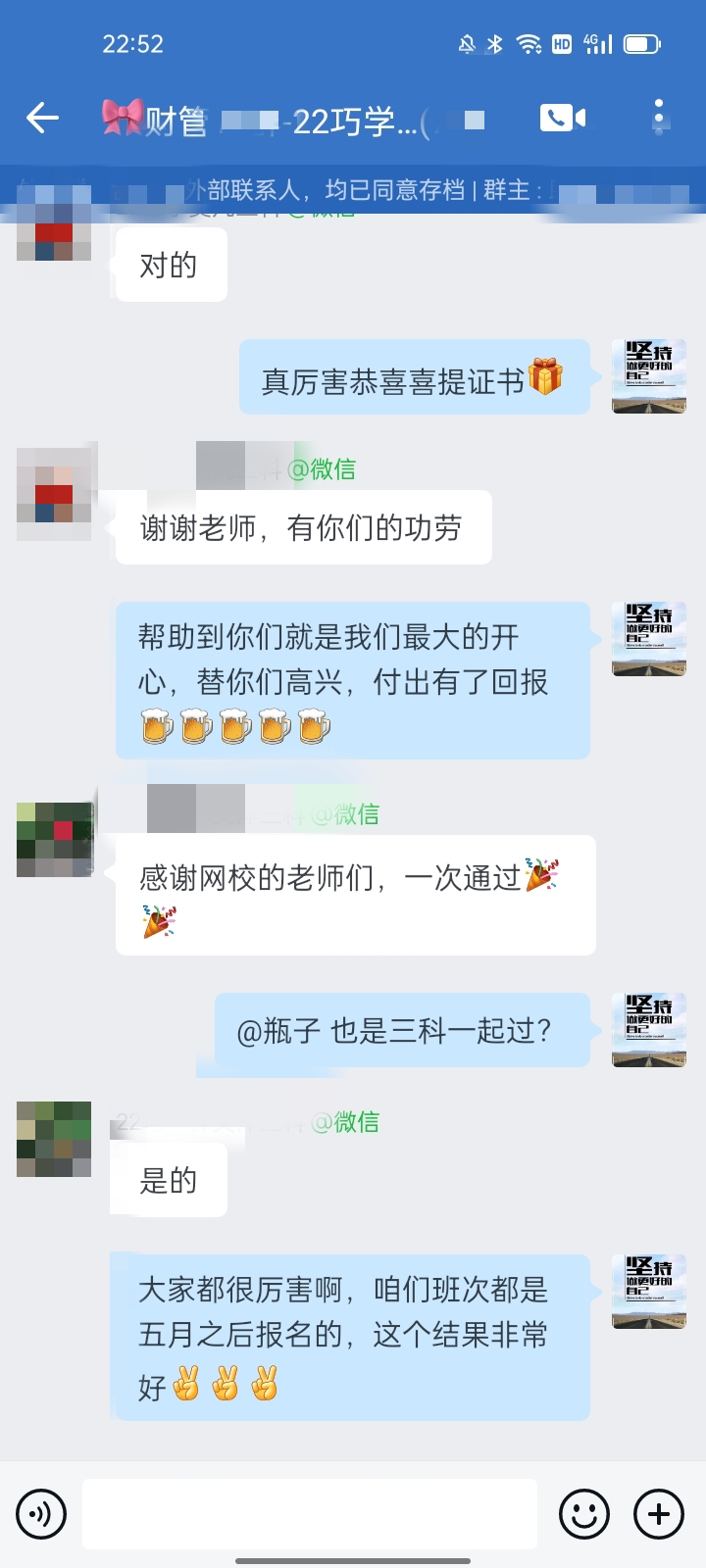
Task: Tap the archived contacts notice banner
Action: (353, 189)
